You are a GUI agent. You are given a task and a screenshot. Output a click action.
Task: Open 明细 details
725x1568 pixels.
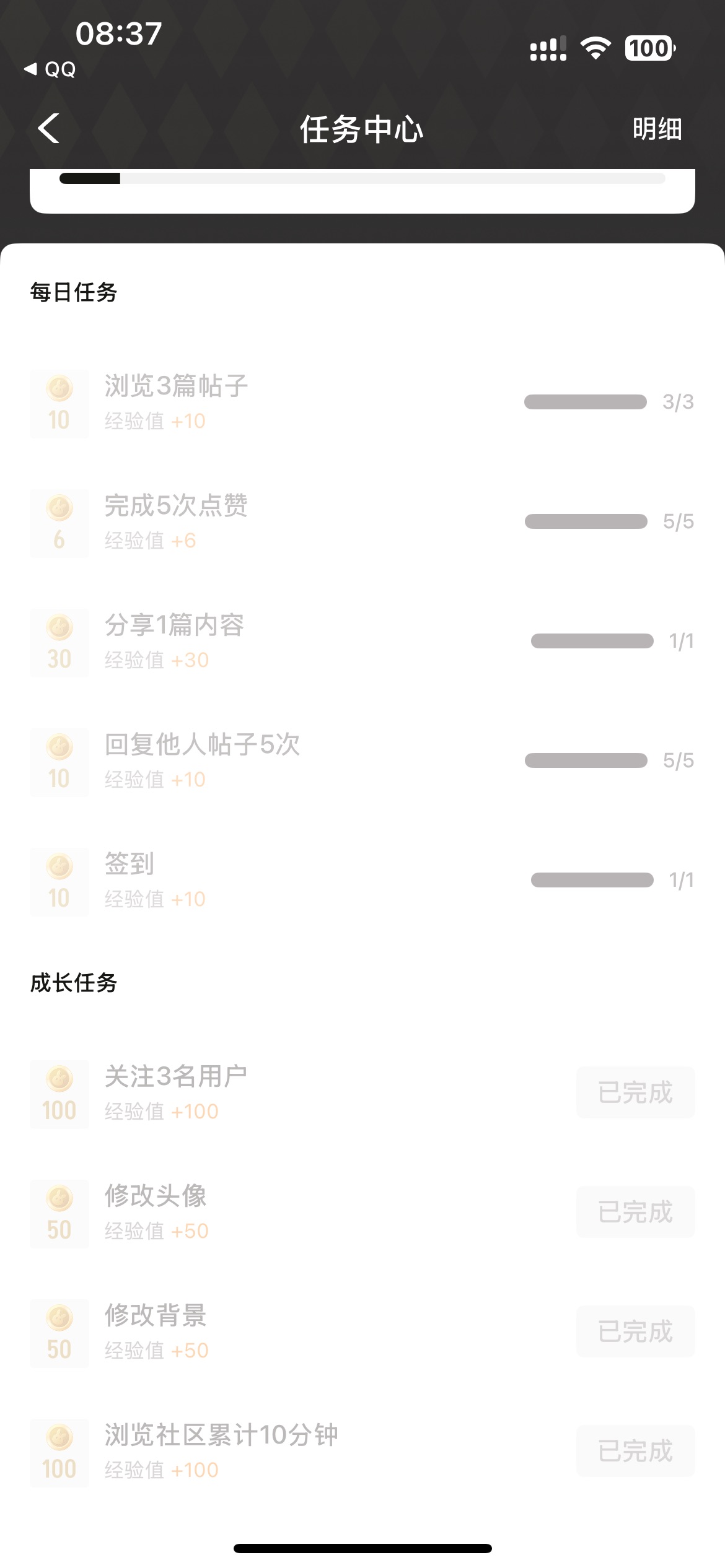(657, 129)
